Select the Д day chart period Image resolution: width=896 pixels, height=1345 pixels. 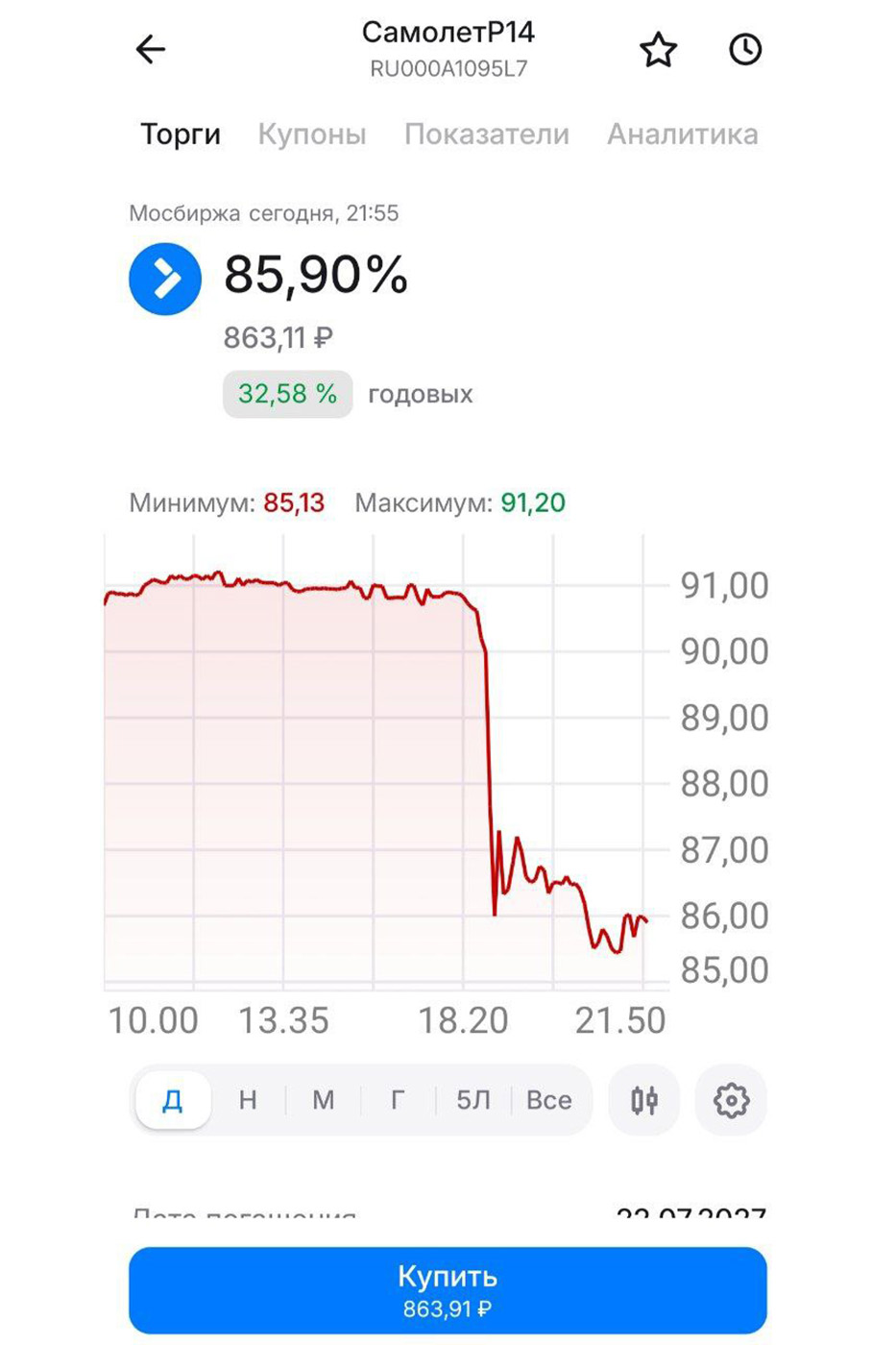[x=173, y=1100]
